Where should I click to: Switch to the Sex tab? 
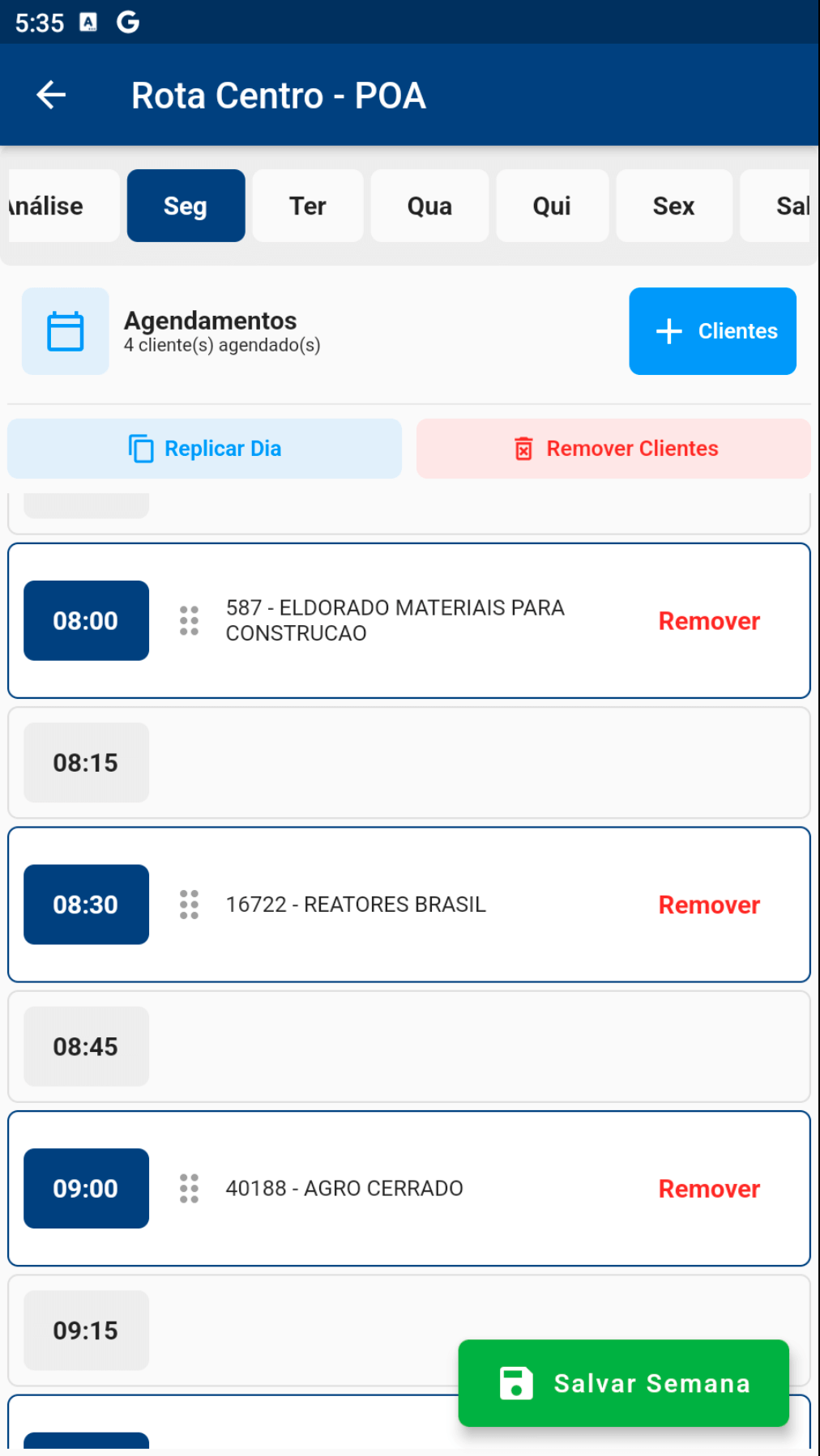(673, 206)
